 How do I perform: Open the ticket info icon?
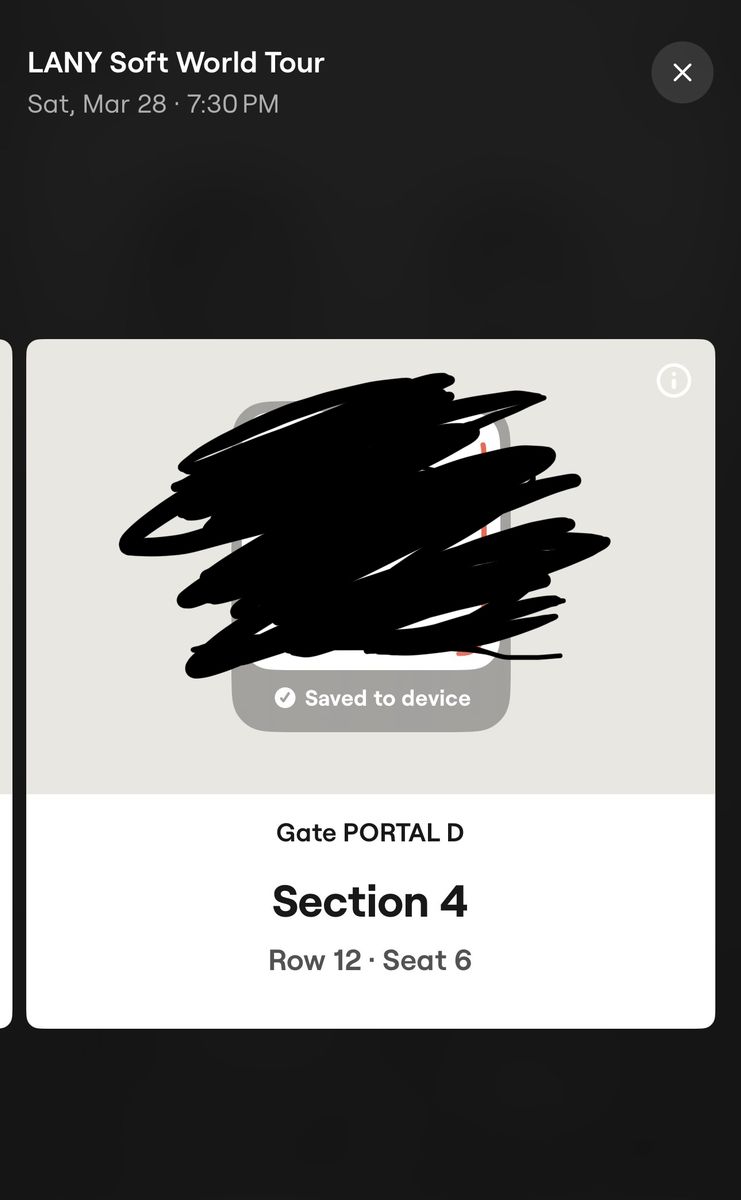click(673, 380)
